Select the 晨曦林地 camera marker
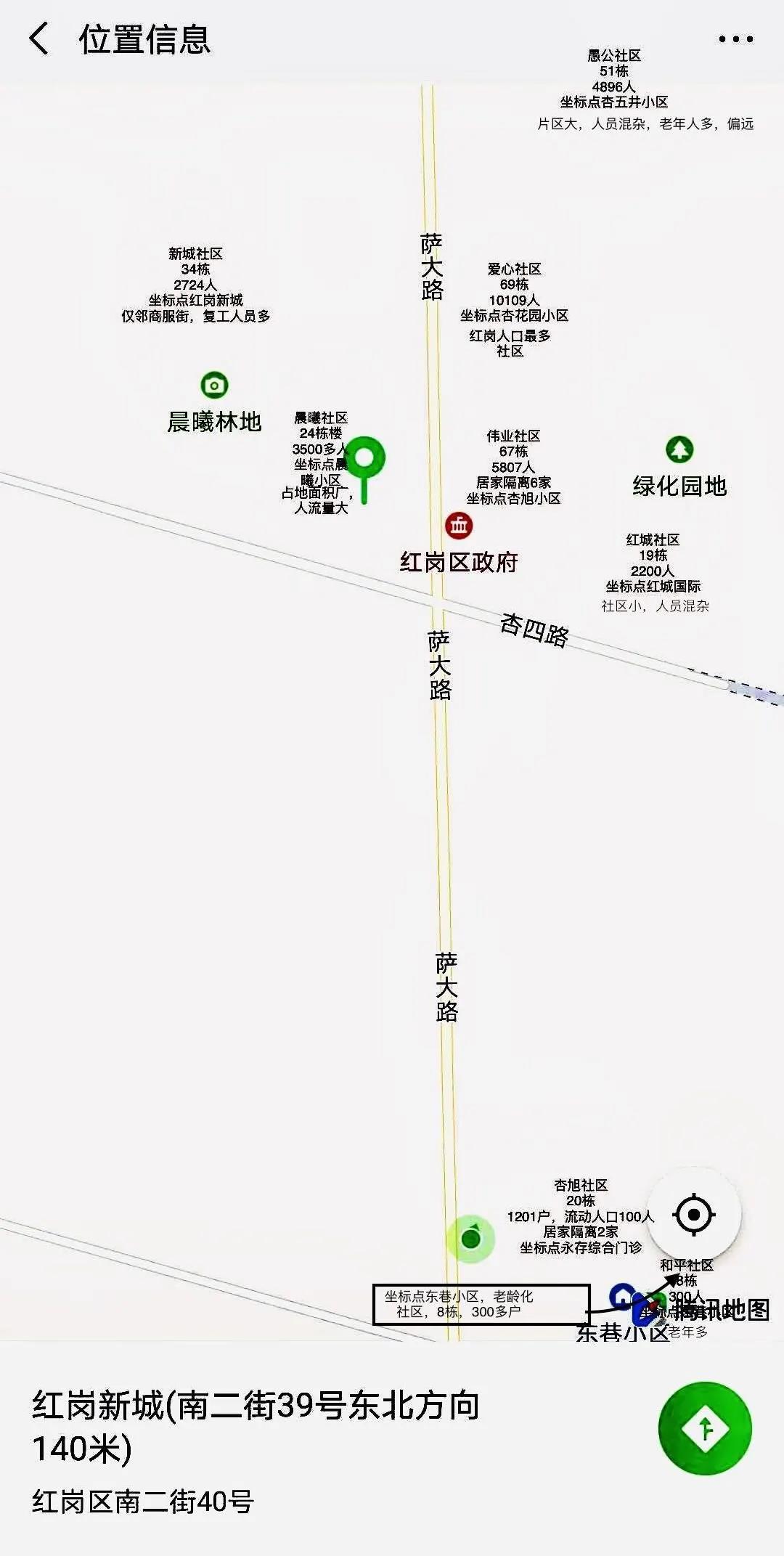Viewport: 784px width, 1556px height. tap(214, 385)
